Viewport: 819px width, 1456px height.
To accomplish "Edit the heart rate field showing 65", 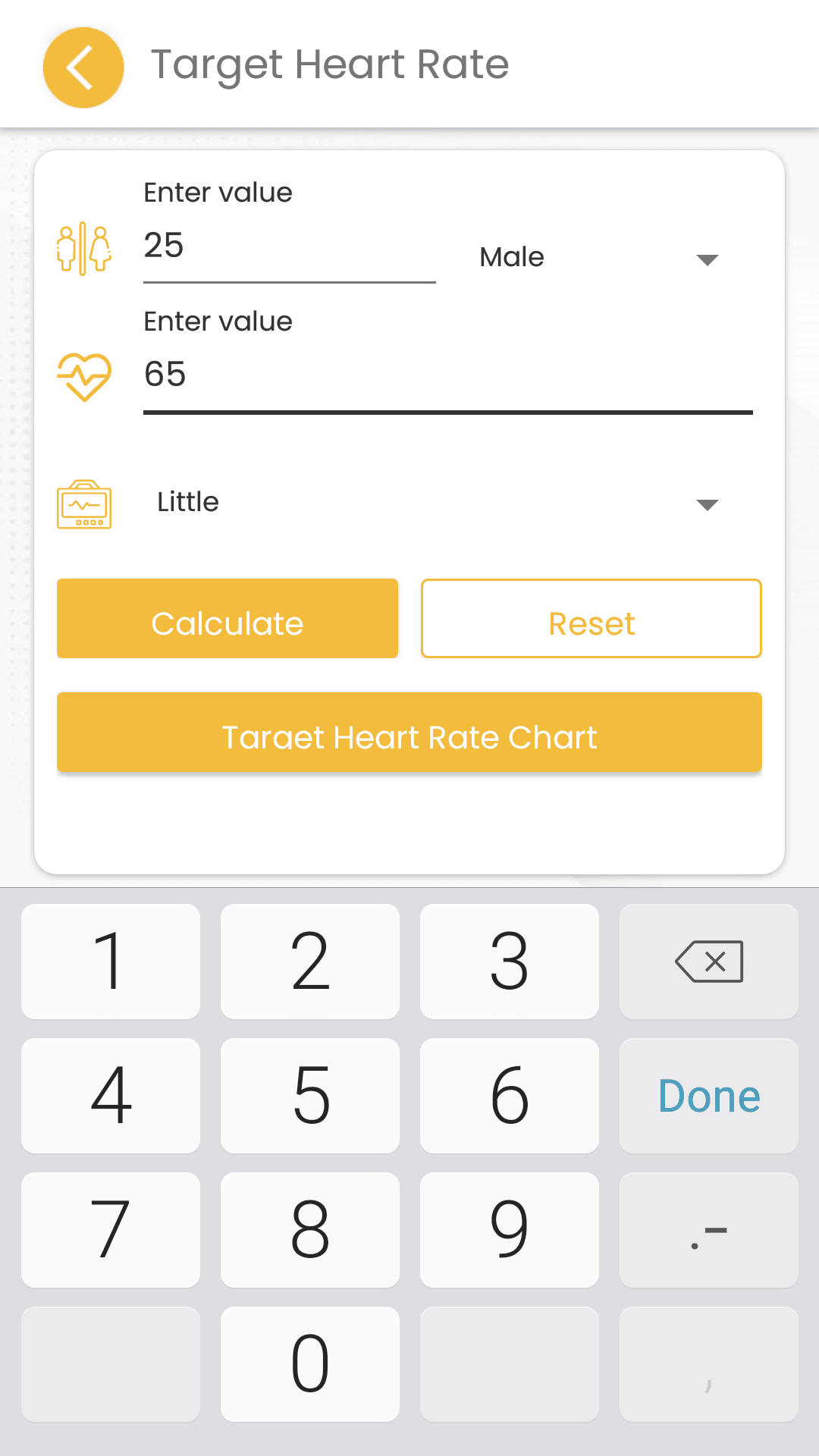I will pyautogui.click(x=447, y=375).
